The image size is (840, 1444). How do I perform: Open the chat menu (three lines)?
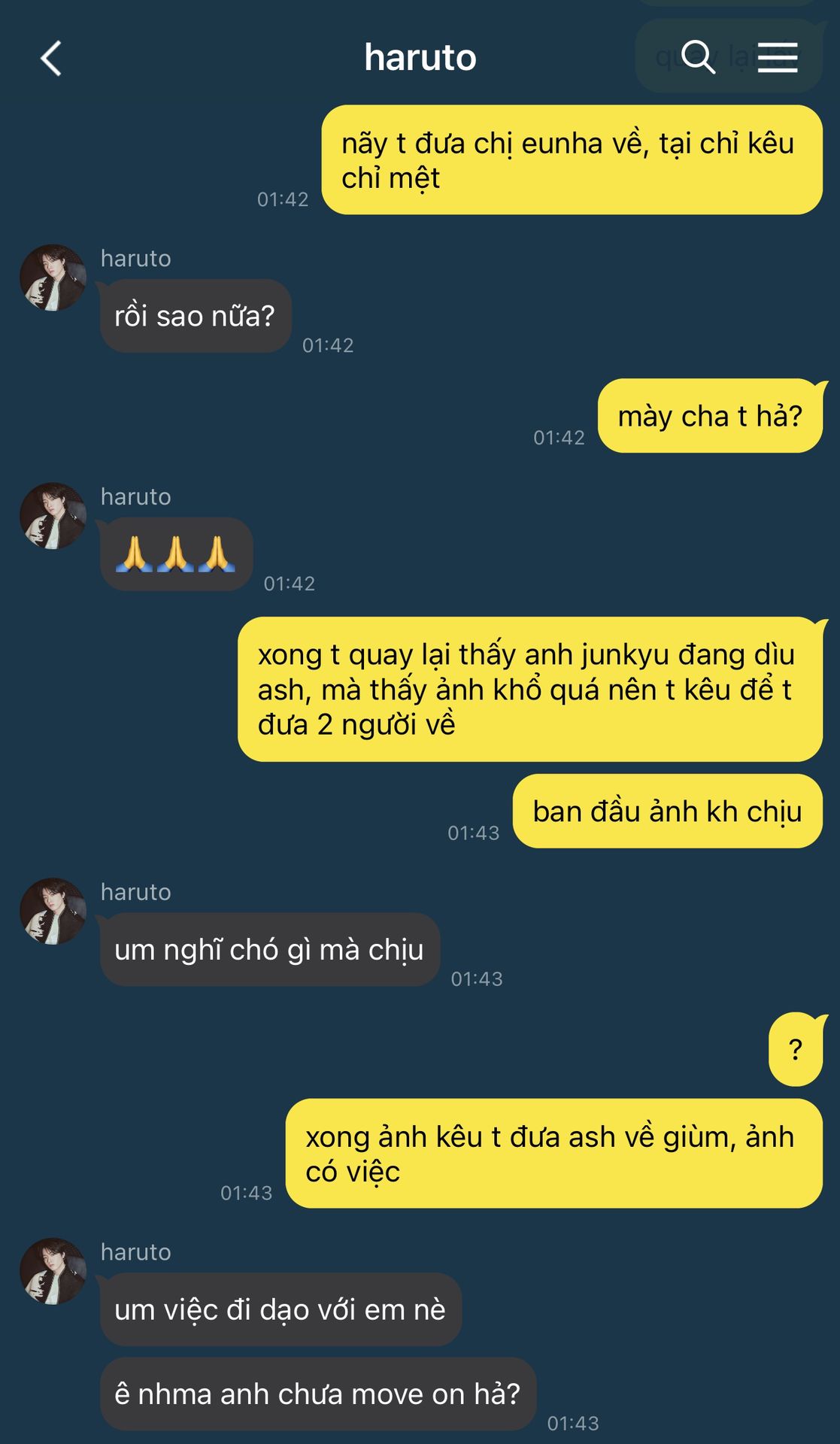tap(777, 57)
